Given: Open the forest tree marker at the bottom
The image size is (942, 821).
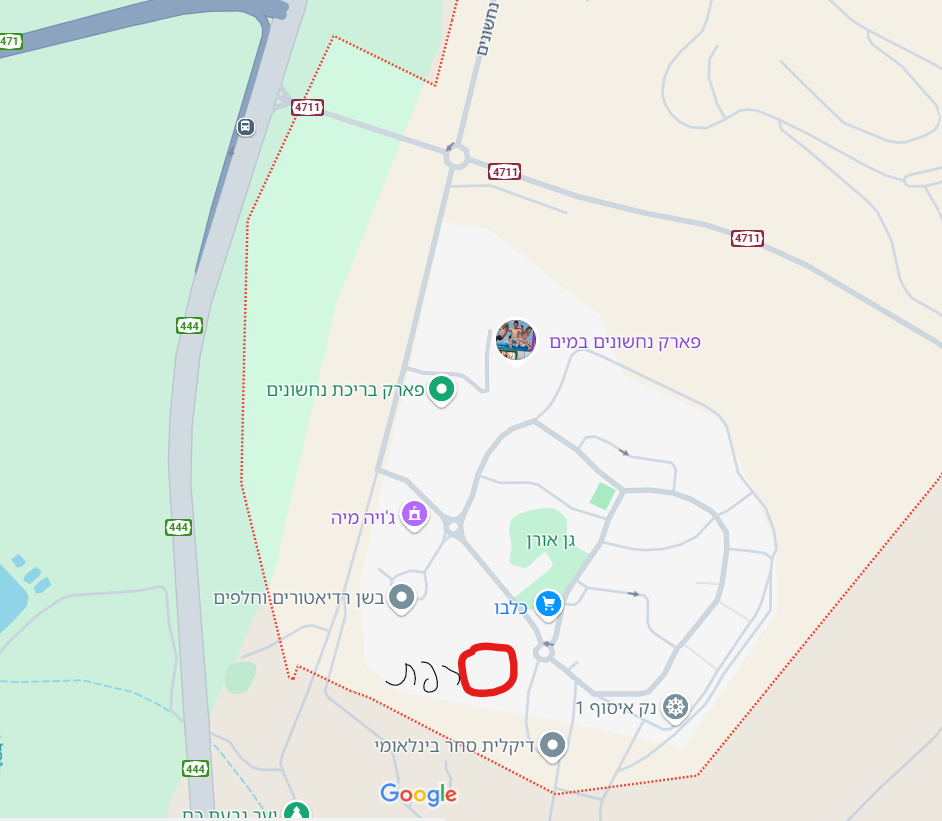Looking at the screenshot, I should coord(295,810).
